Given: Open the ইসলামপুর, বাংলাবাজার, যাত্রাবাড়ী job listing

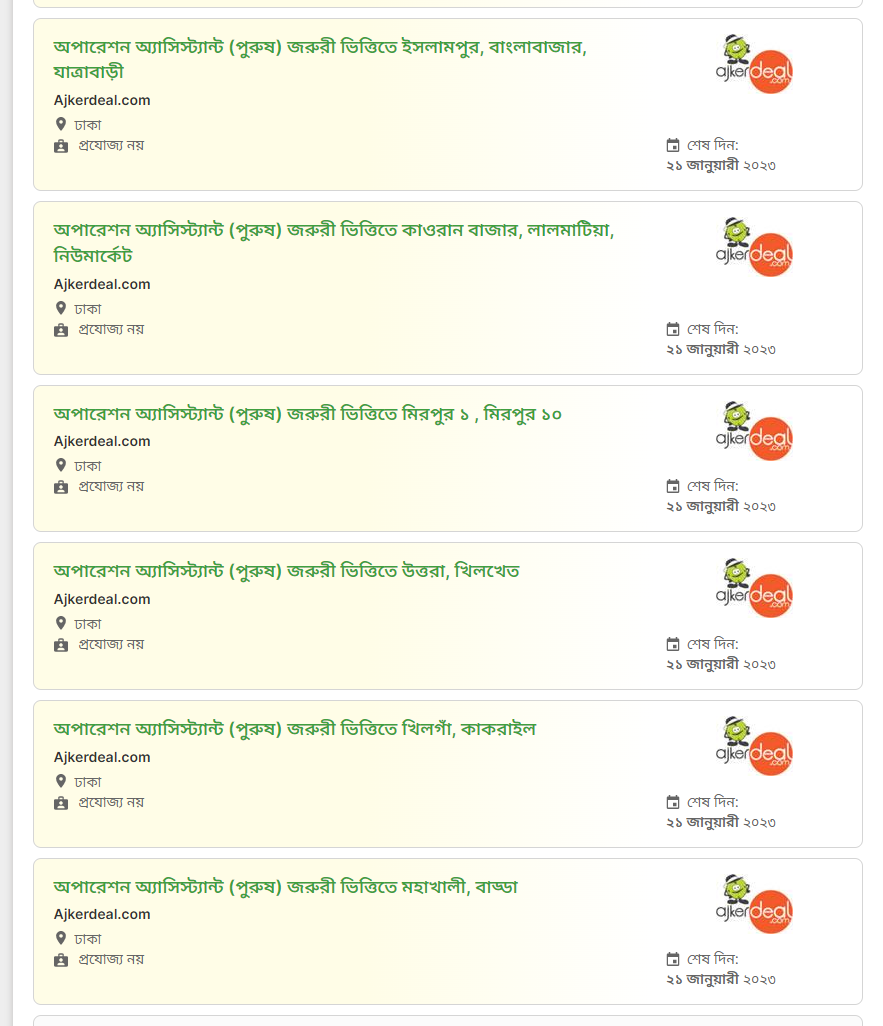Looking at the screenshot, I should click(320, 47).
